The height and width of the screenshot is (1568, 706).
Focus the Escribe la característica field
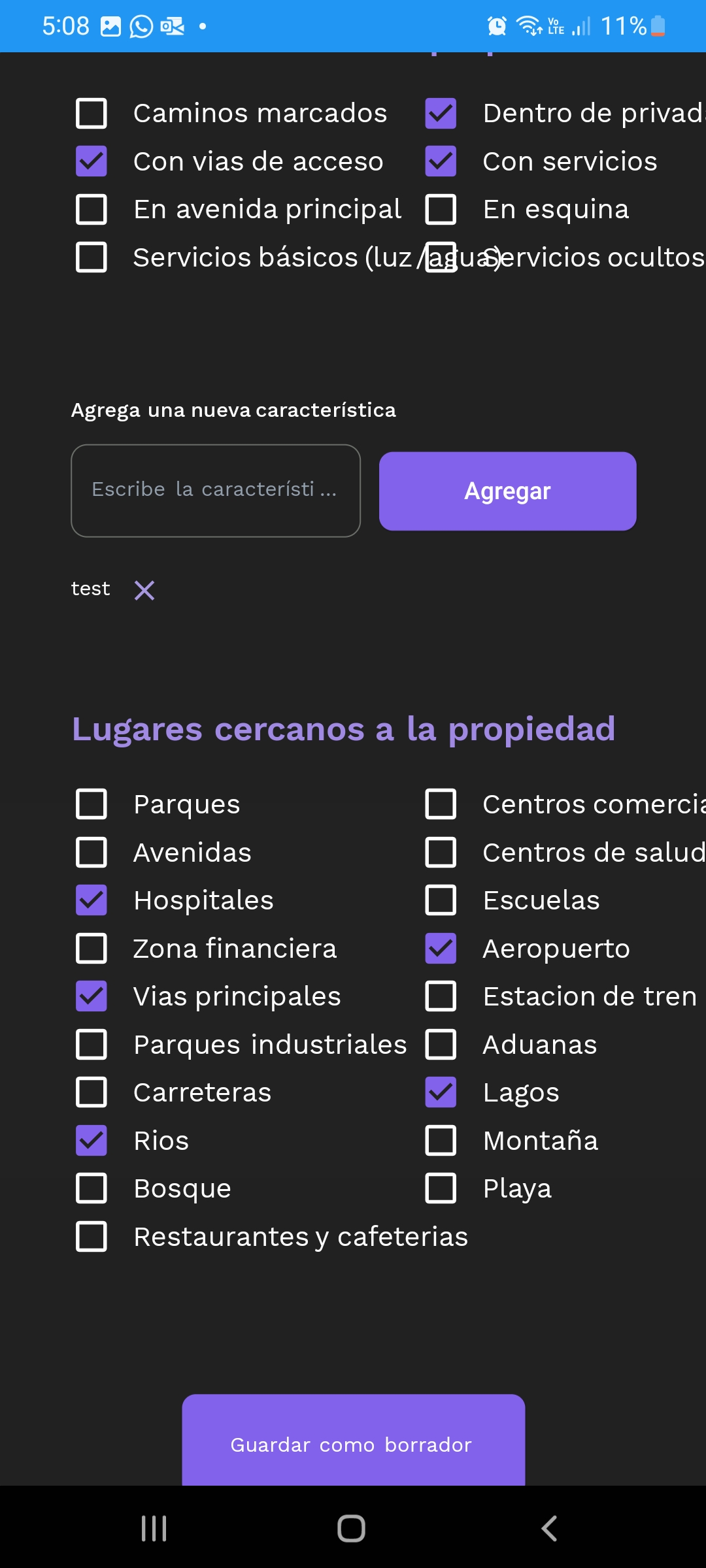(x=216, y=491)
